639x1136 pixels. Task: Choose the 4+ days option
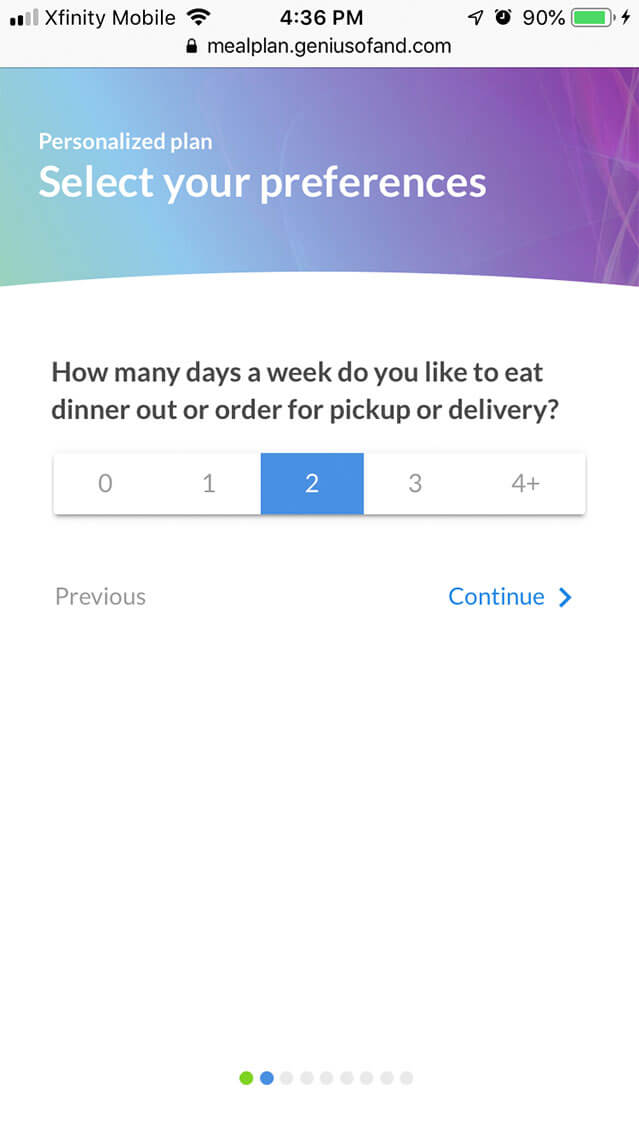coord(525,484)
